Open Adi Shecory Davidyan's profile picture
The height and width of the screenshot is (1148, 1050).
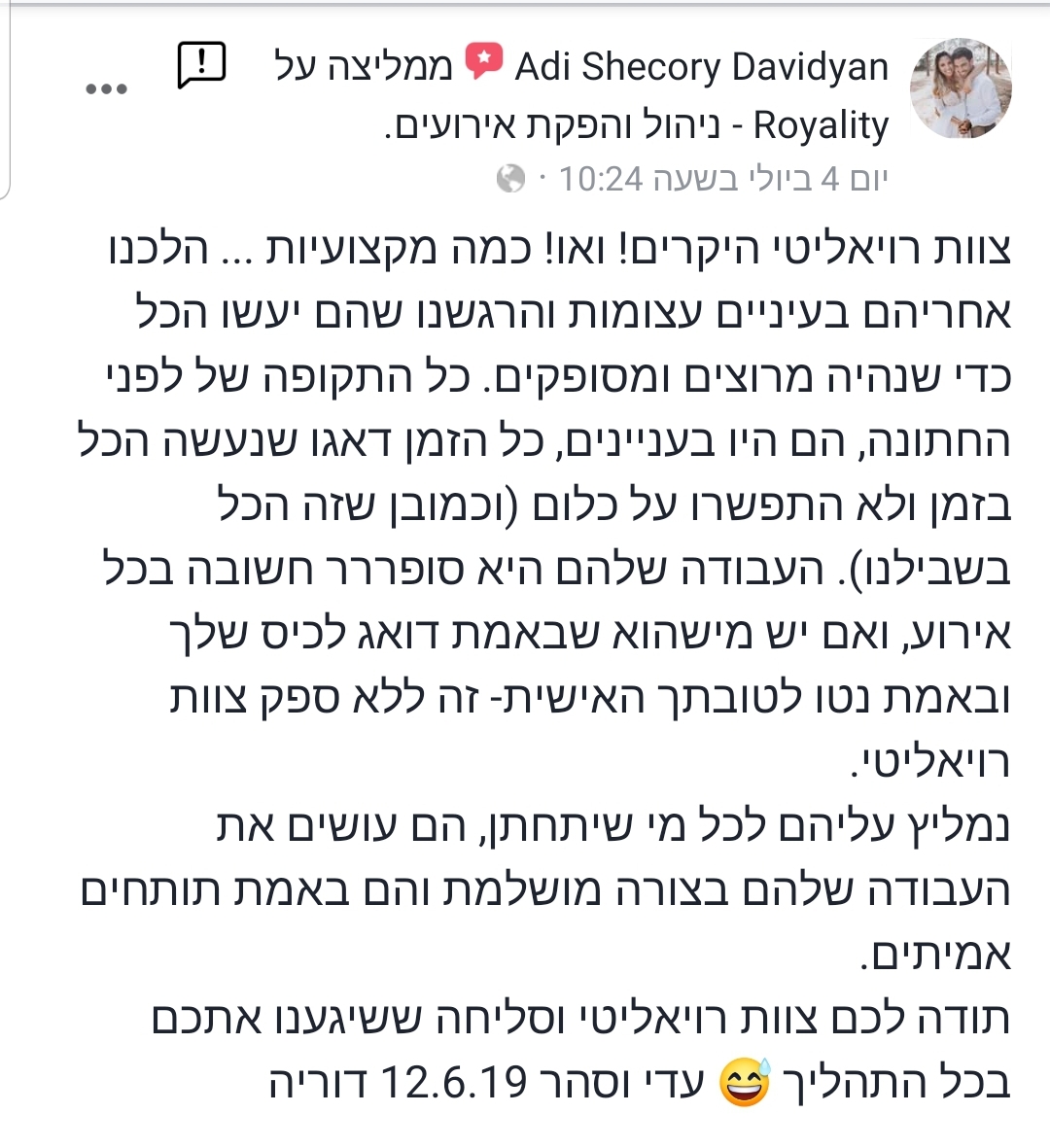961,89
